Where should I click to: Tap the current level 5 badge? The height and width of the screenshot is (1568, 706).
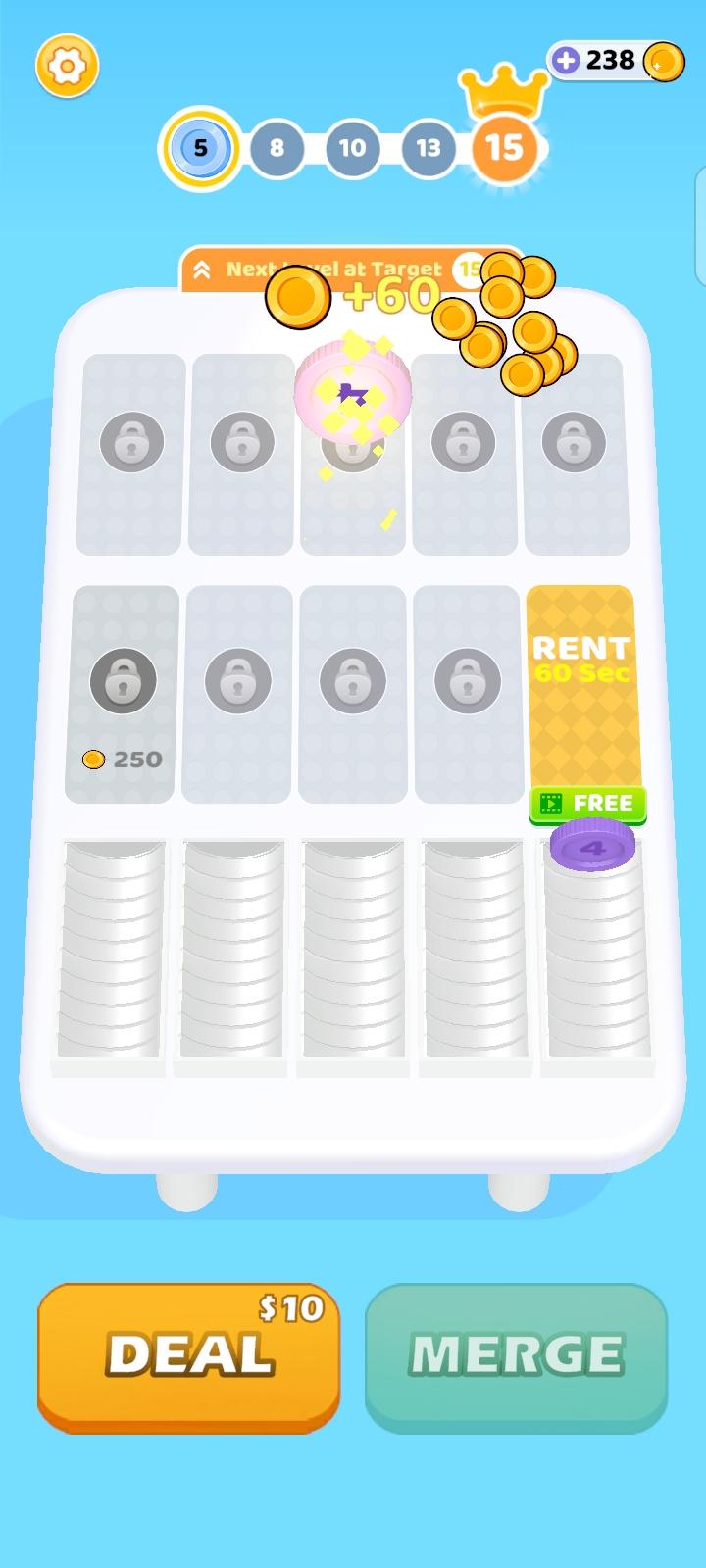[199, 147]
